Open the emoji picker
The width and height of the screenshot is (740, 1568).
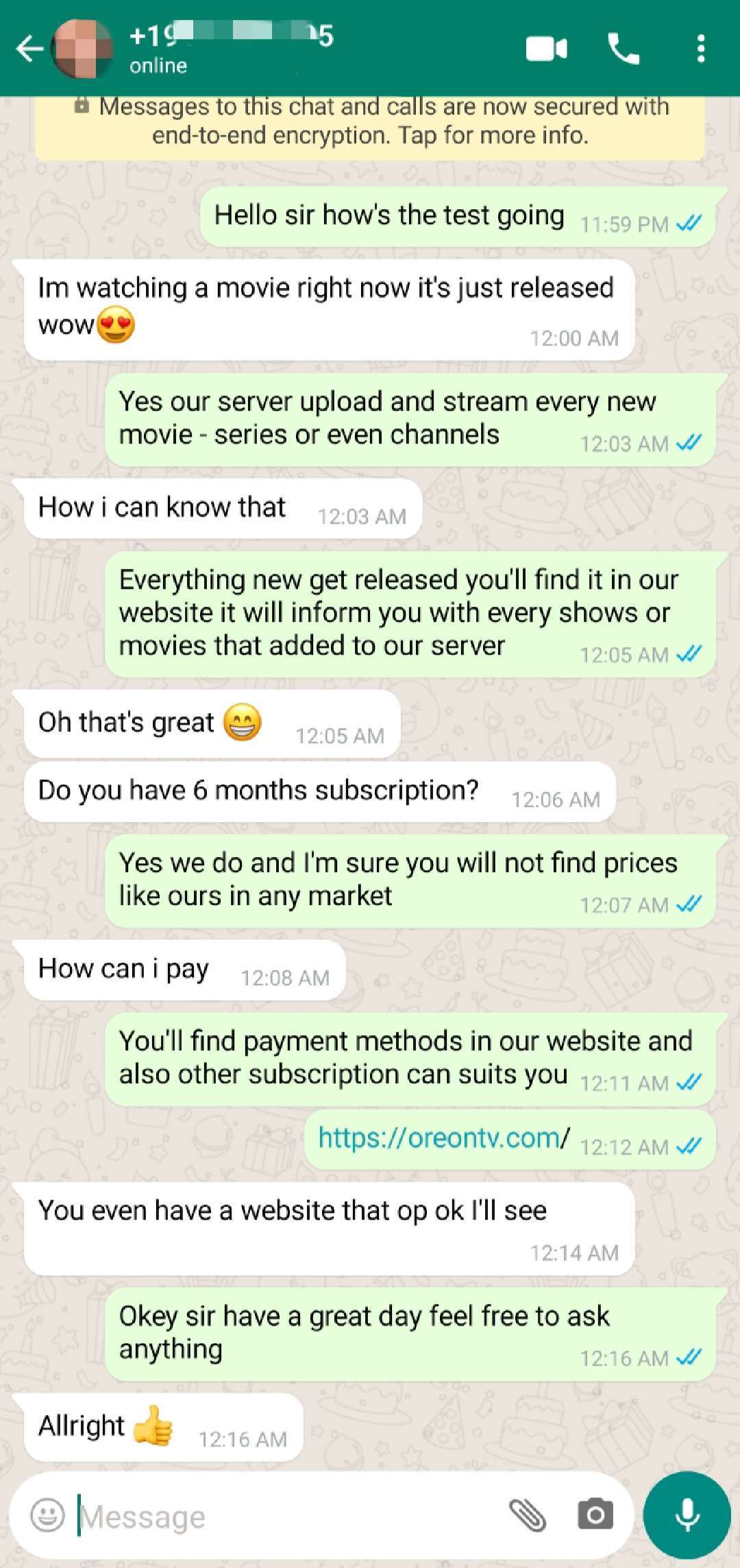coord(48,1515)
